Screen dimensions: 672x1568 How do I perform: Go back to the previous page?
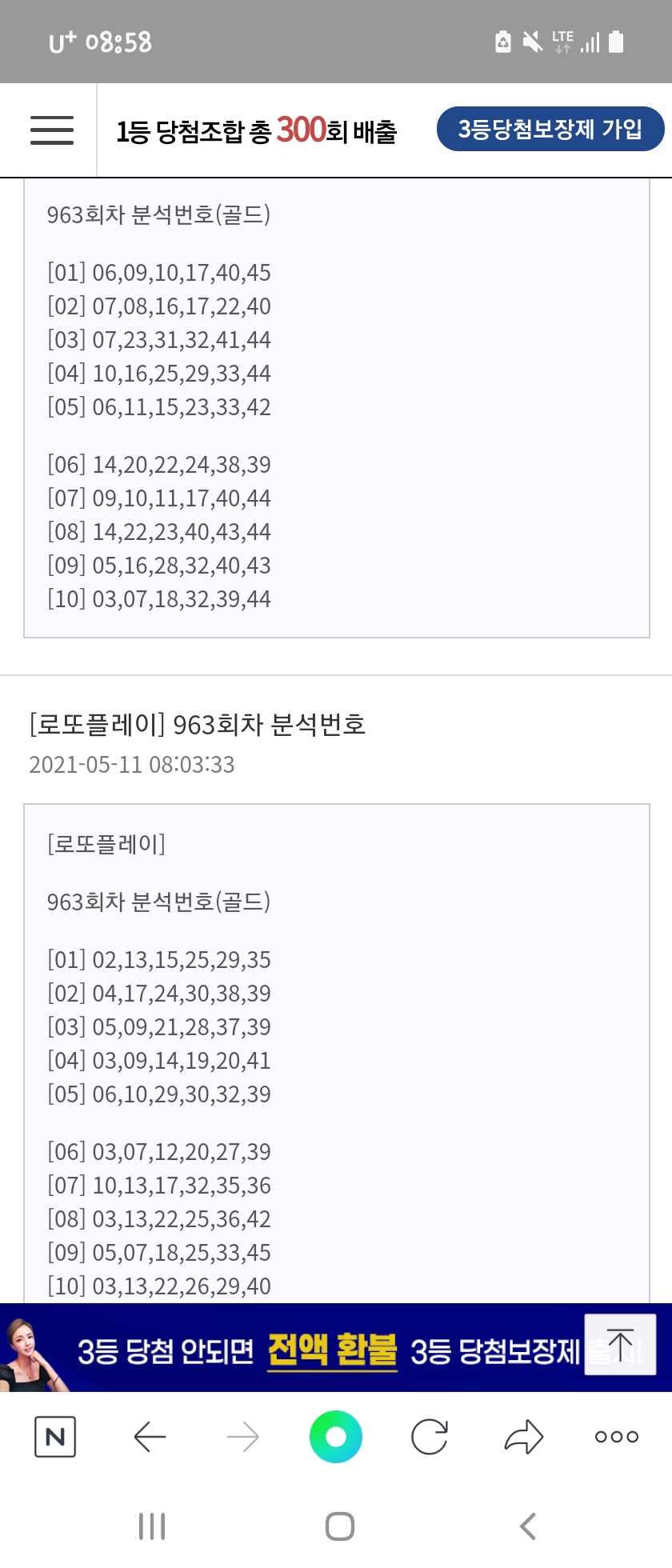pos(150,1437)
